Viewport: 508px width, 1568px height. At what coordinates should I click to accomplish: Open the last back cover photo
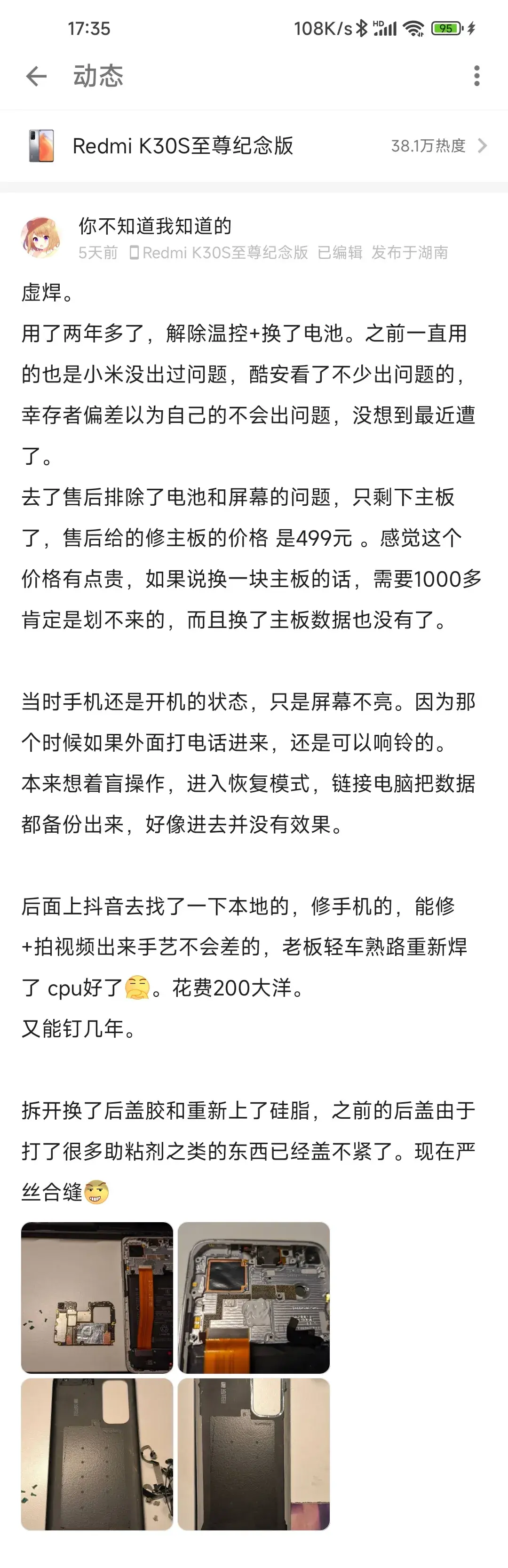tap(254, 1454)
